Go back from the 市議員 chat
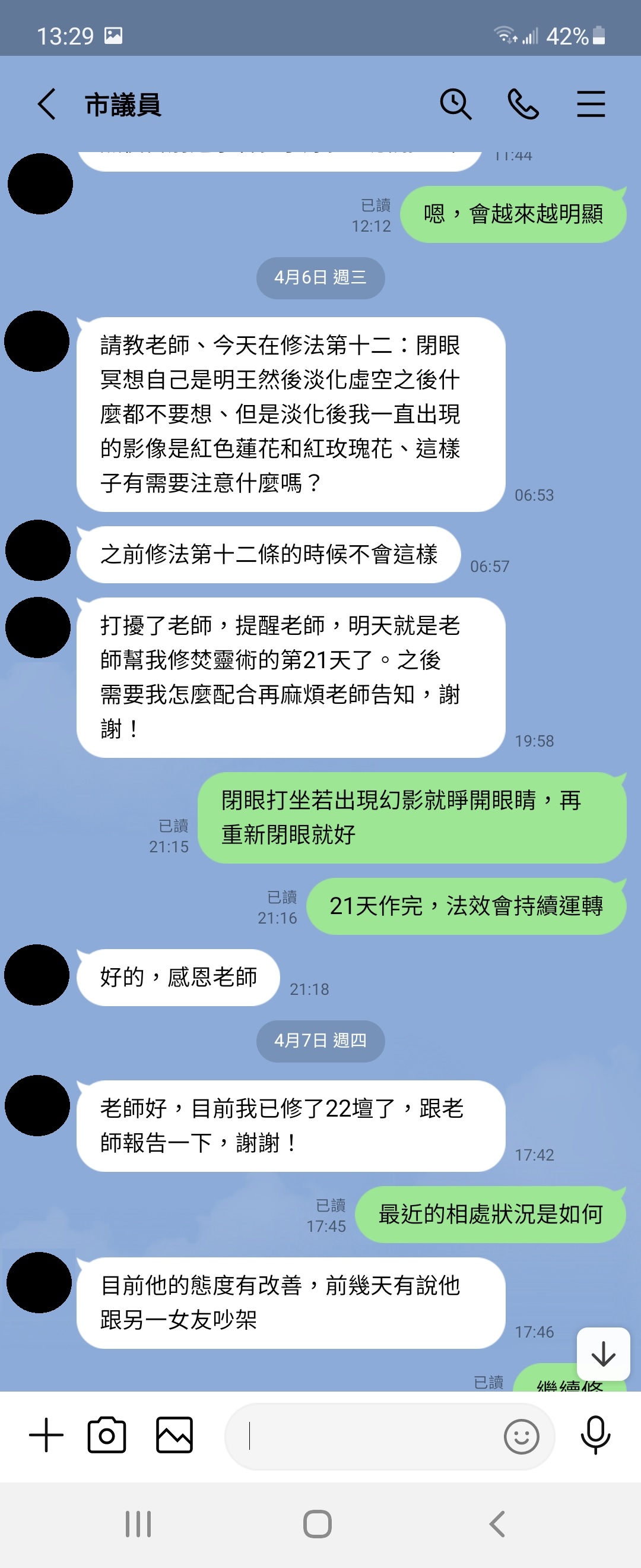 47,104
